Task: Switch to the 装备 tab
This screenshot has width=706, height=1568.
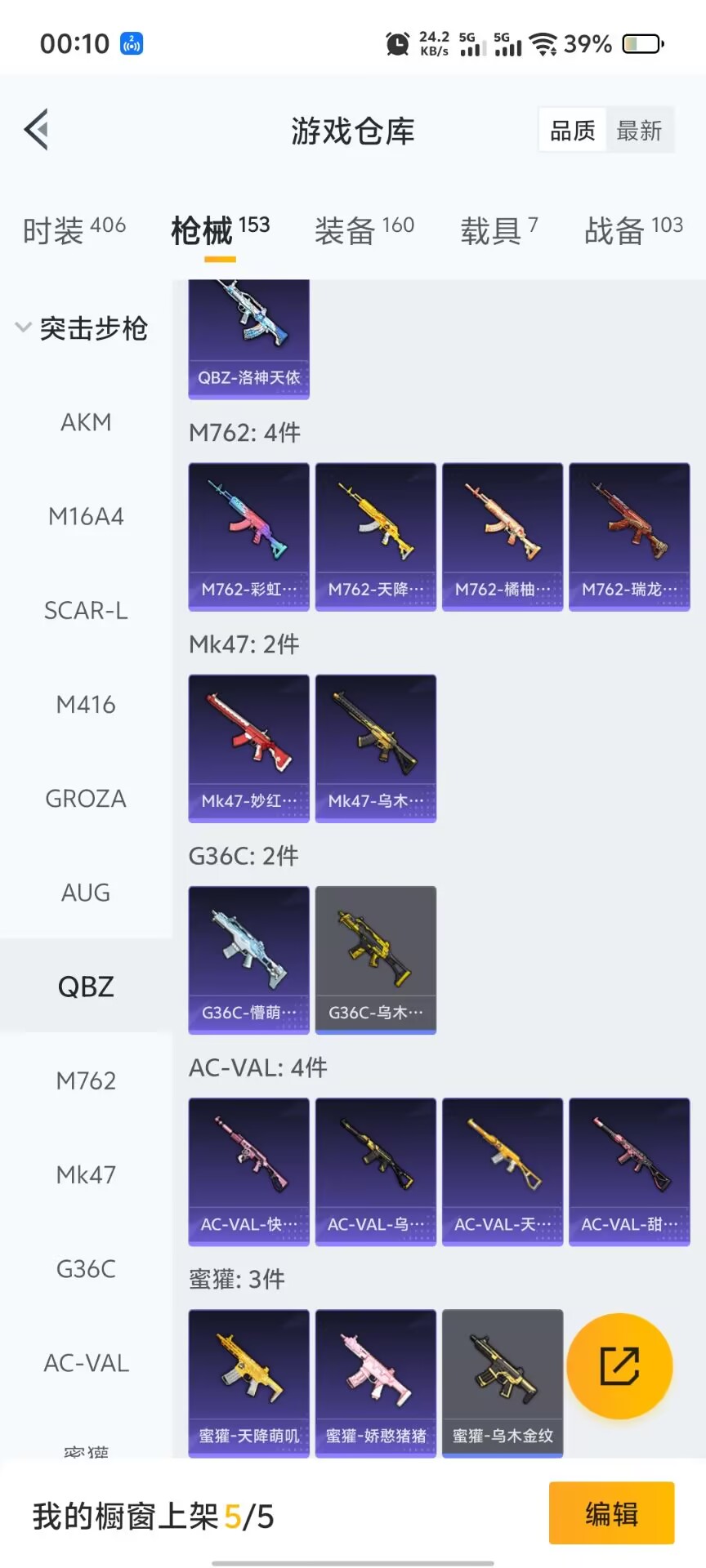Action: pyautogui.click(x=364, y=230)
